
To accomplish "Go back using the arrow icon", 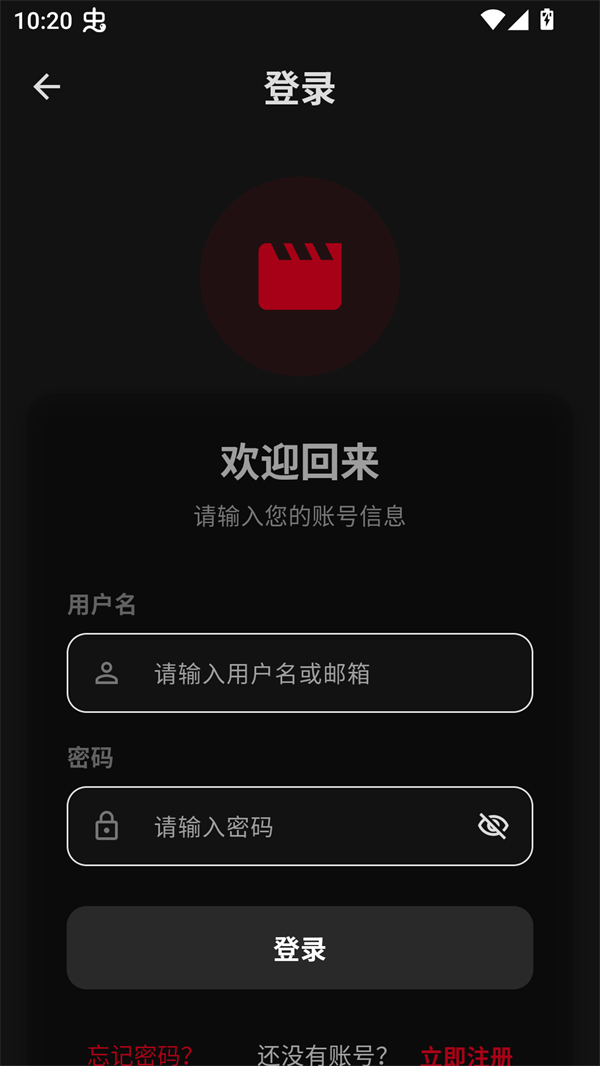I will click(x=47, y=87).
